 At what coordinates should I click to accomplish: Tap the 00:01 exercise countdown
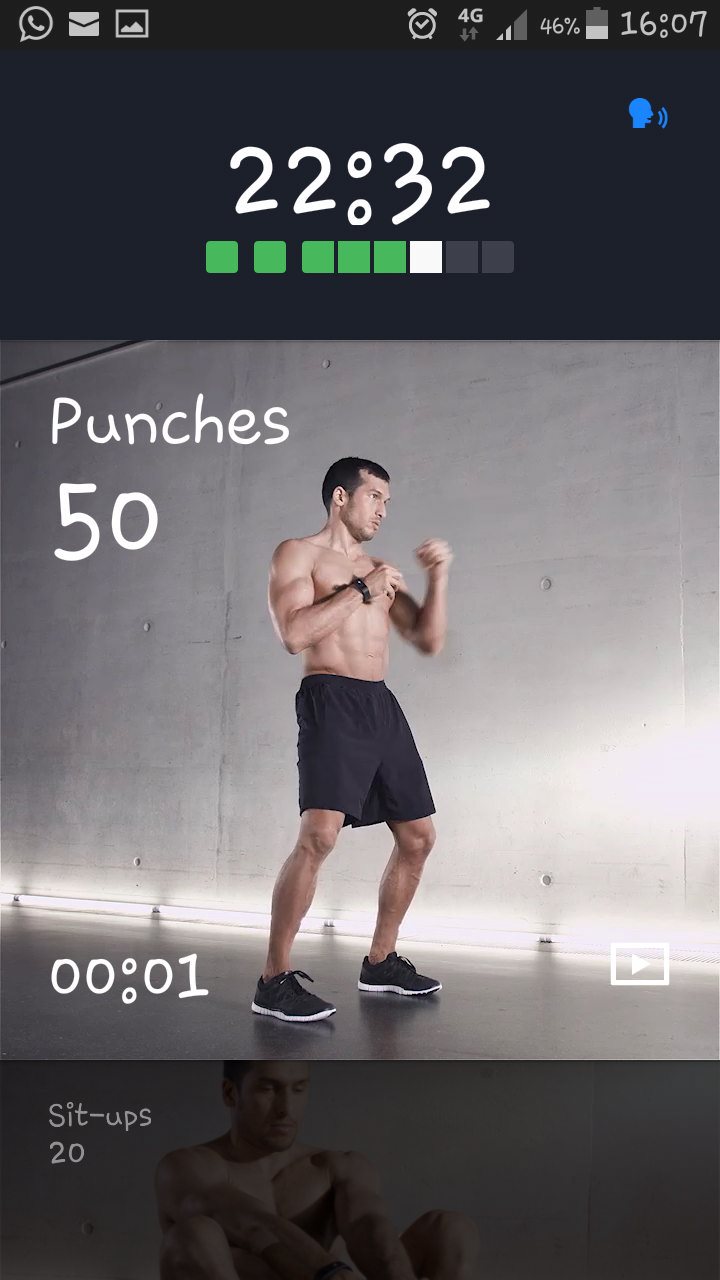[128, 977]
